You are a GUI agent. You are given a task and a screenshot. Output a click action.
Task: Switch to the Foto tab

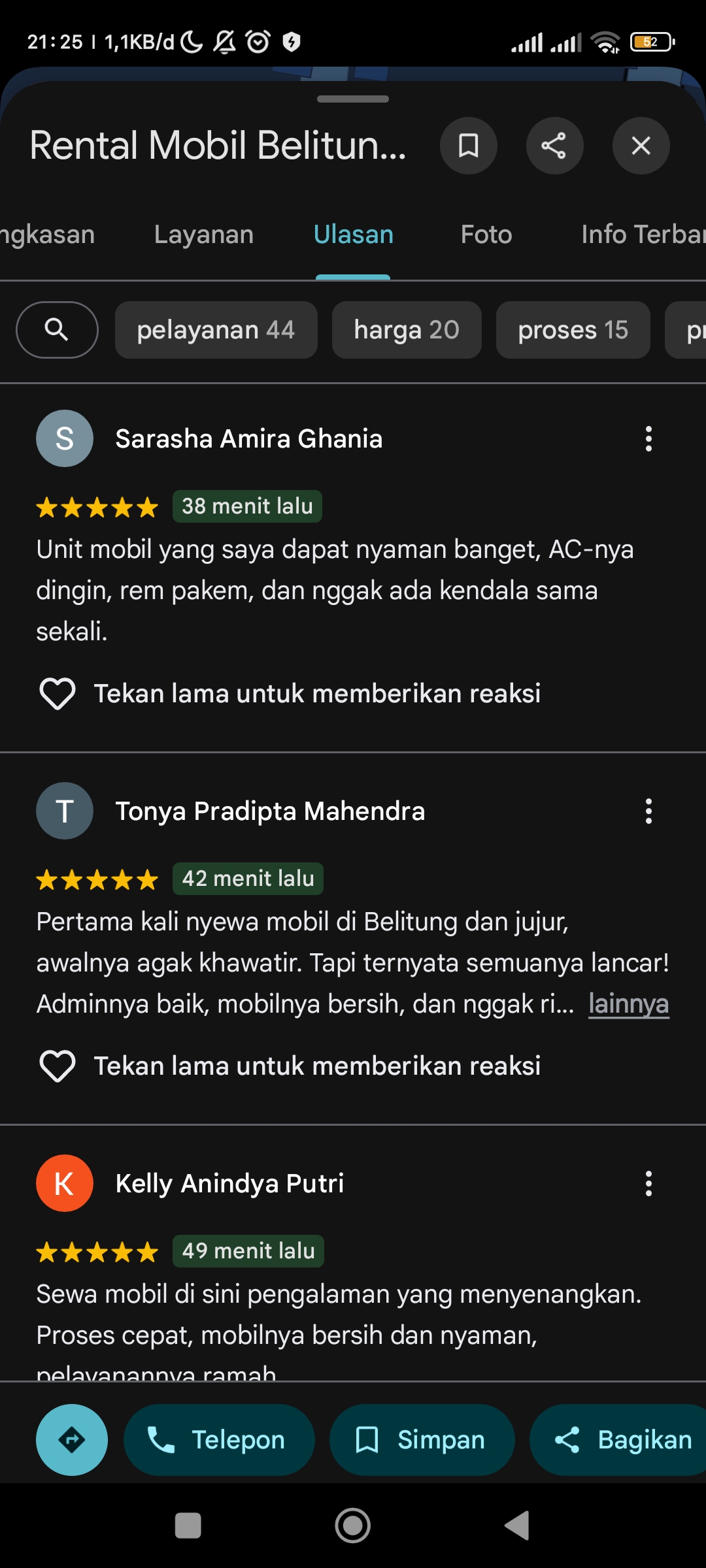(486, 235)
